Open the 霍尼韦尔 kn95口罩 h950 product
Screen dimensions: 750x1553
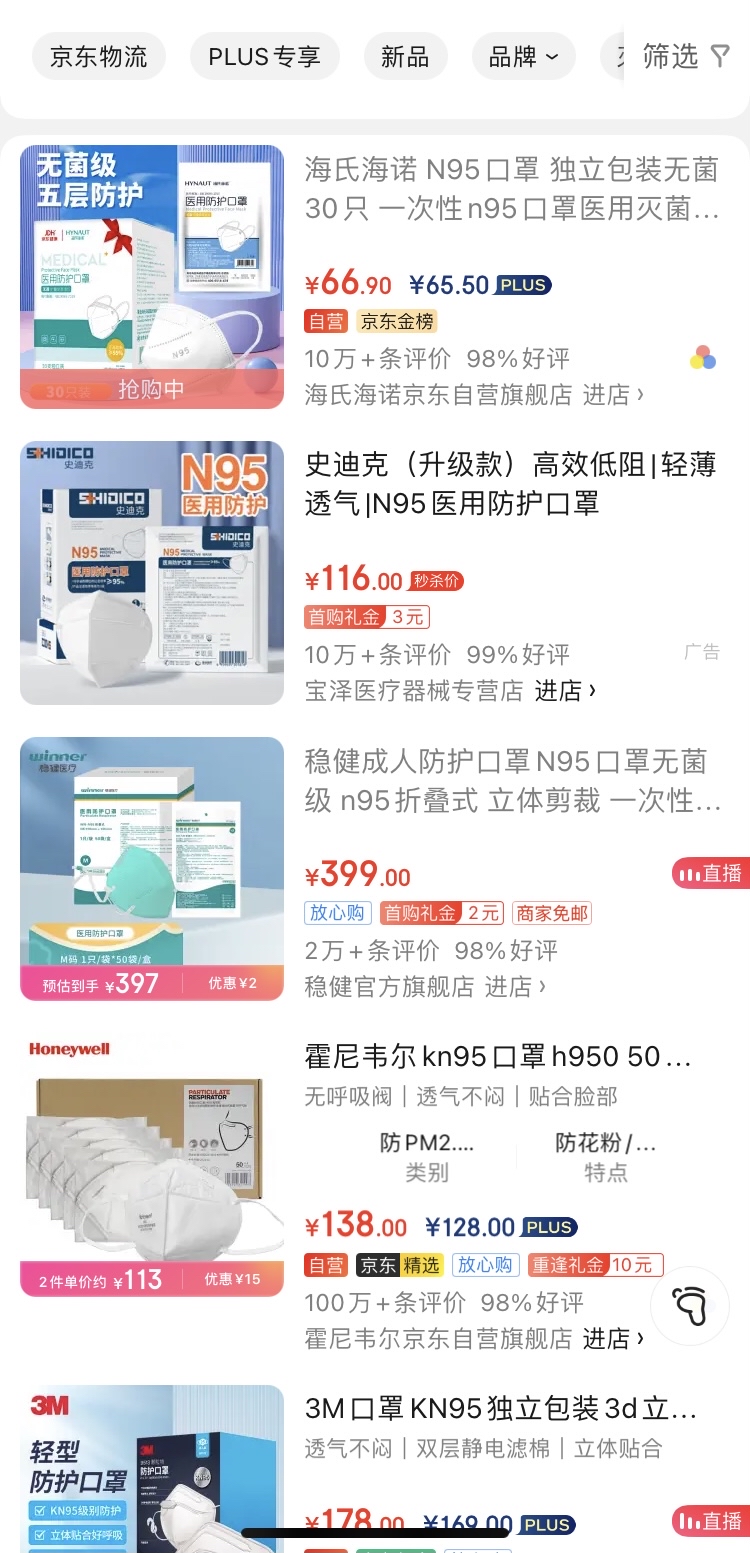click(498, 1057)
